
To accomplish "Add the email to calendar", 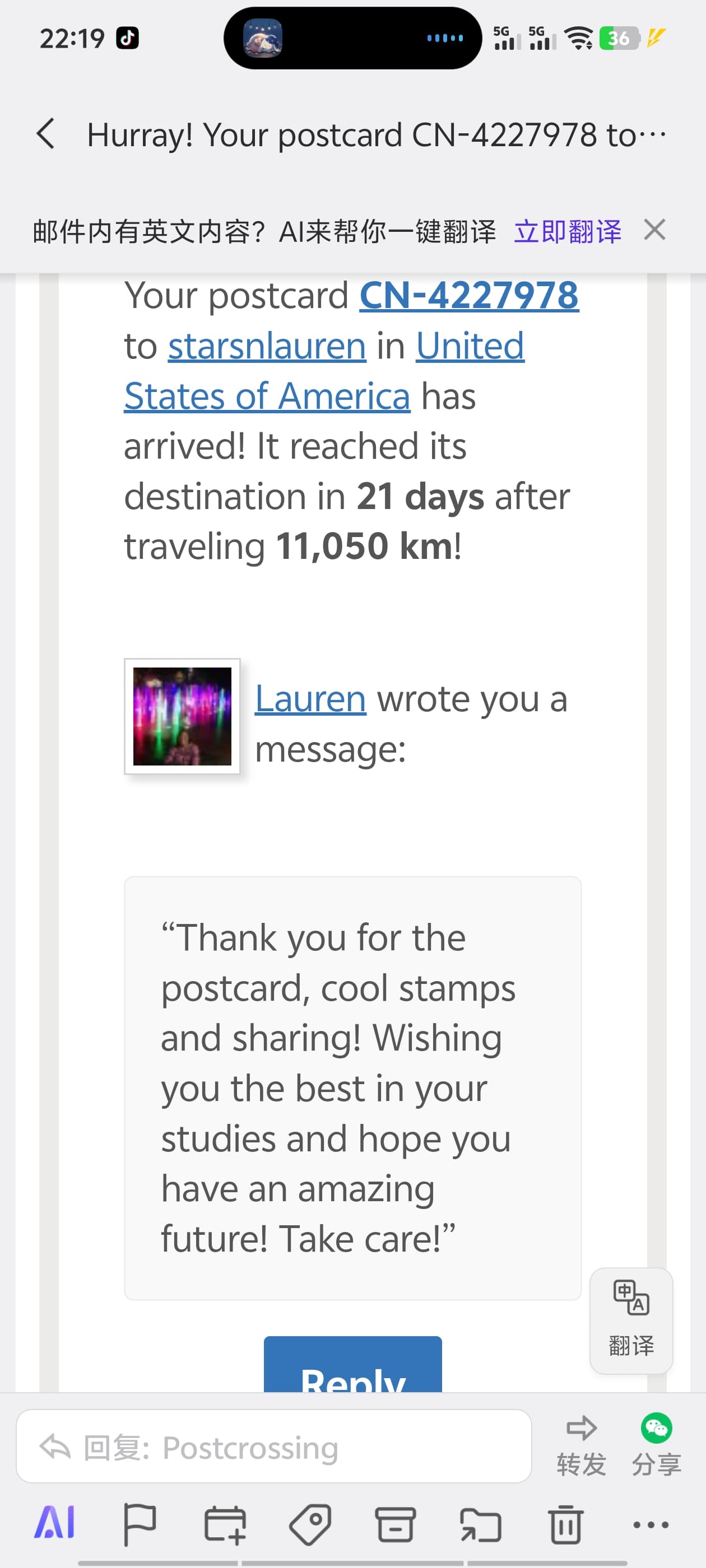I will (x=225, y=1524).
